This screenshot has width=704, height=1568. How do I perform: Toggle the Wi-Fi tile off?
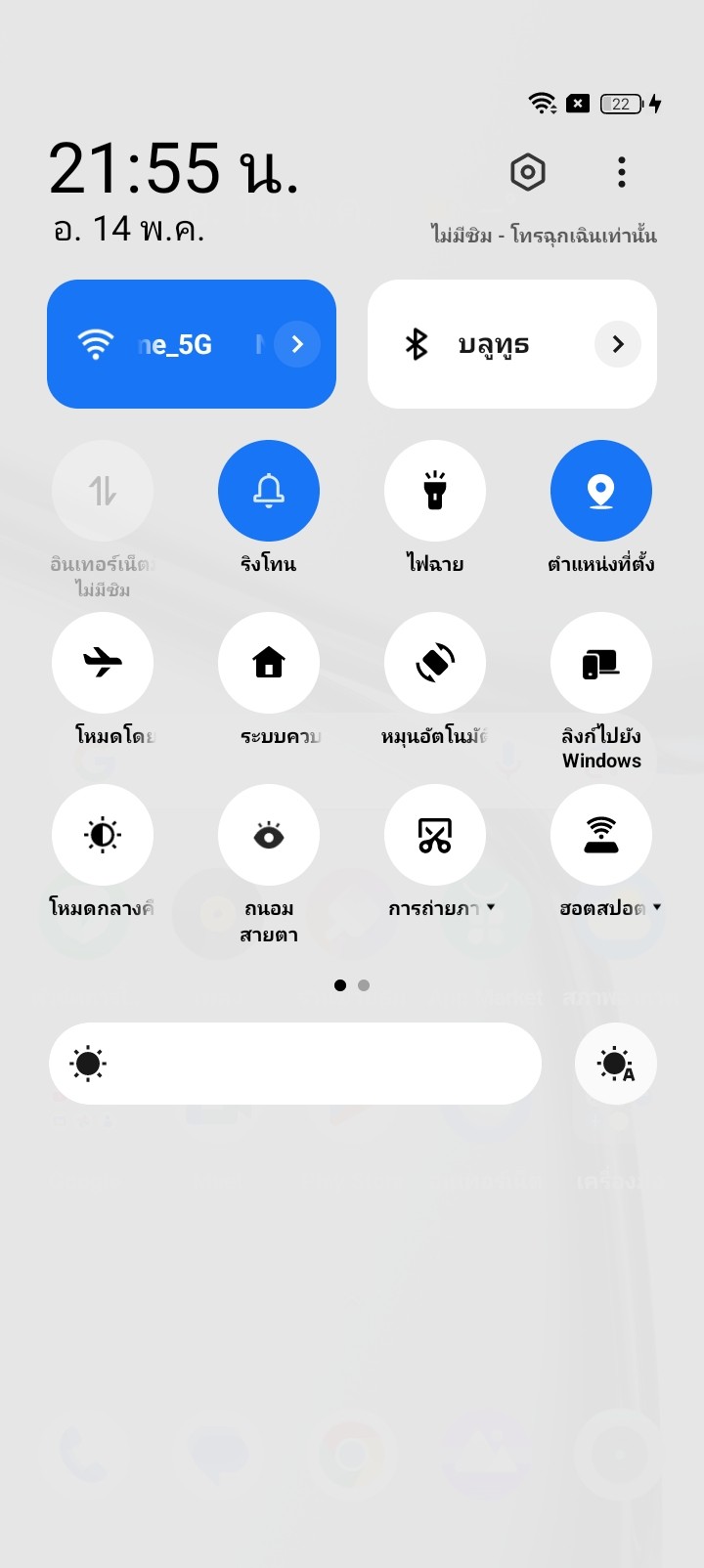(147, 344)
